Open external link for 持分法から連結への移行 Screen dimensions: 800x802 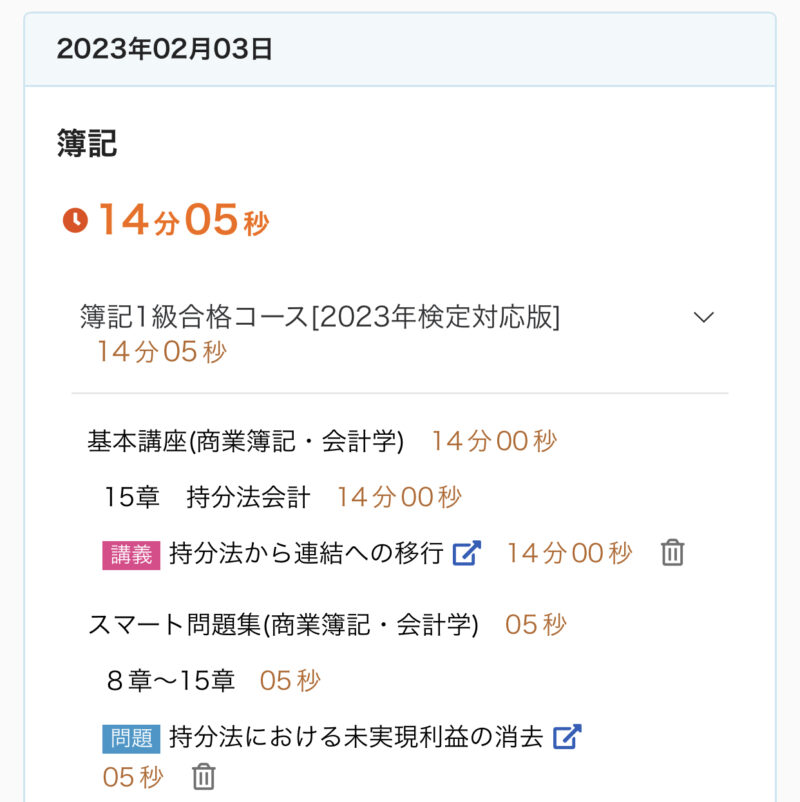point(467,553)
